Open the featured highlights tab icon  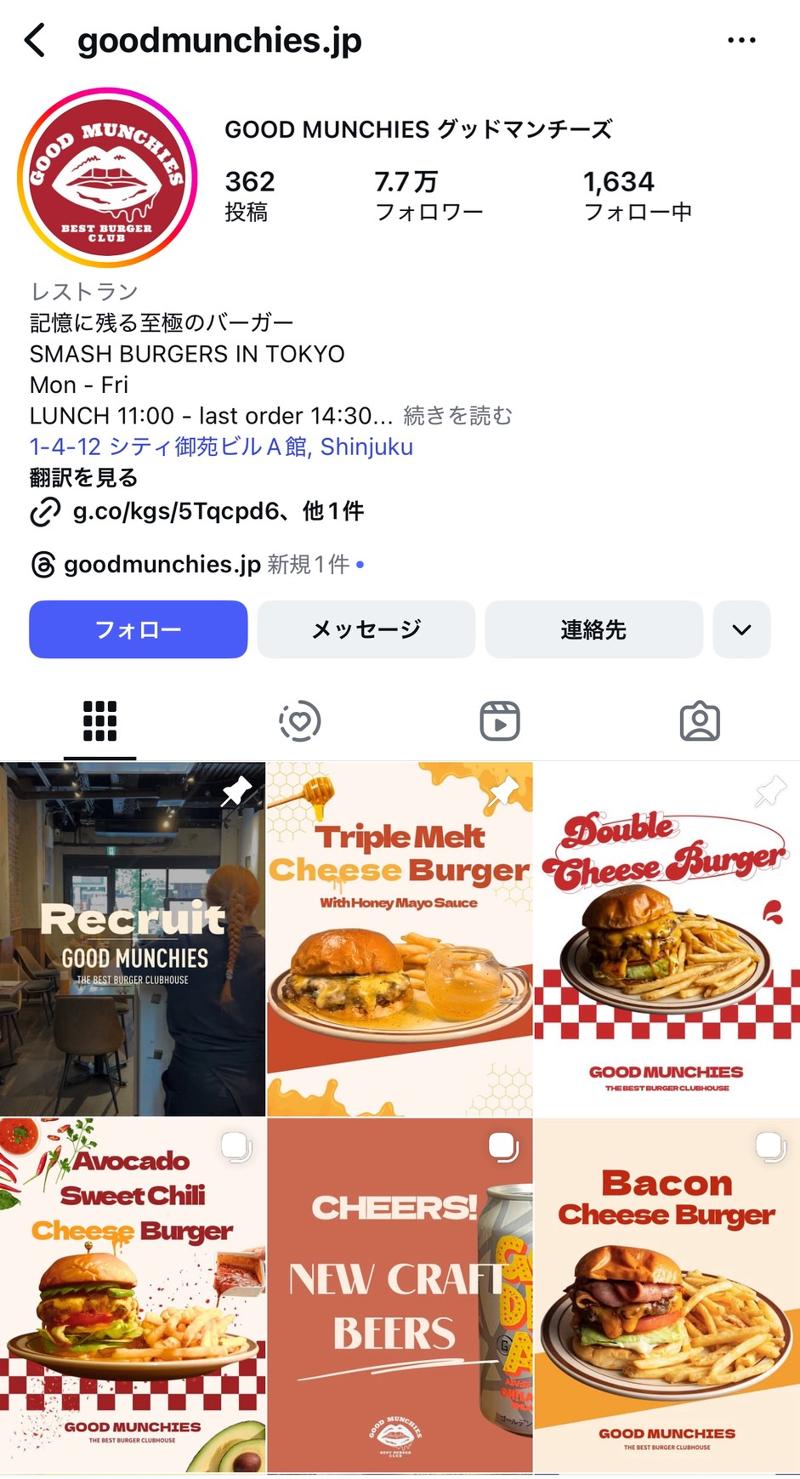pyautogui.click(x=300, y=720)
